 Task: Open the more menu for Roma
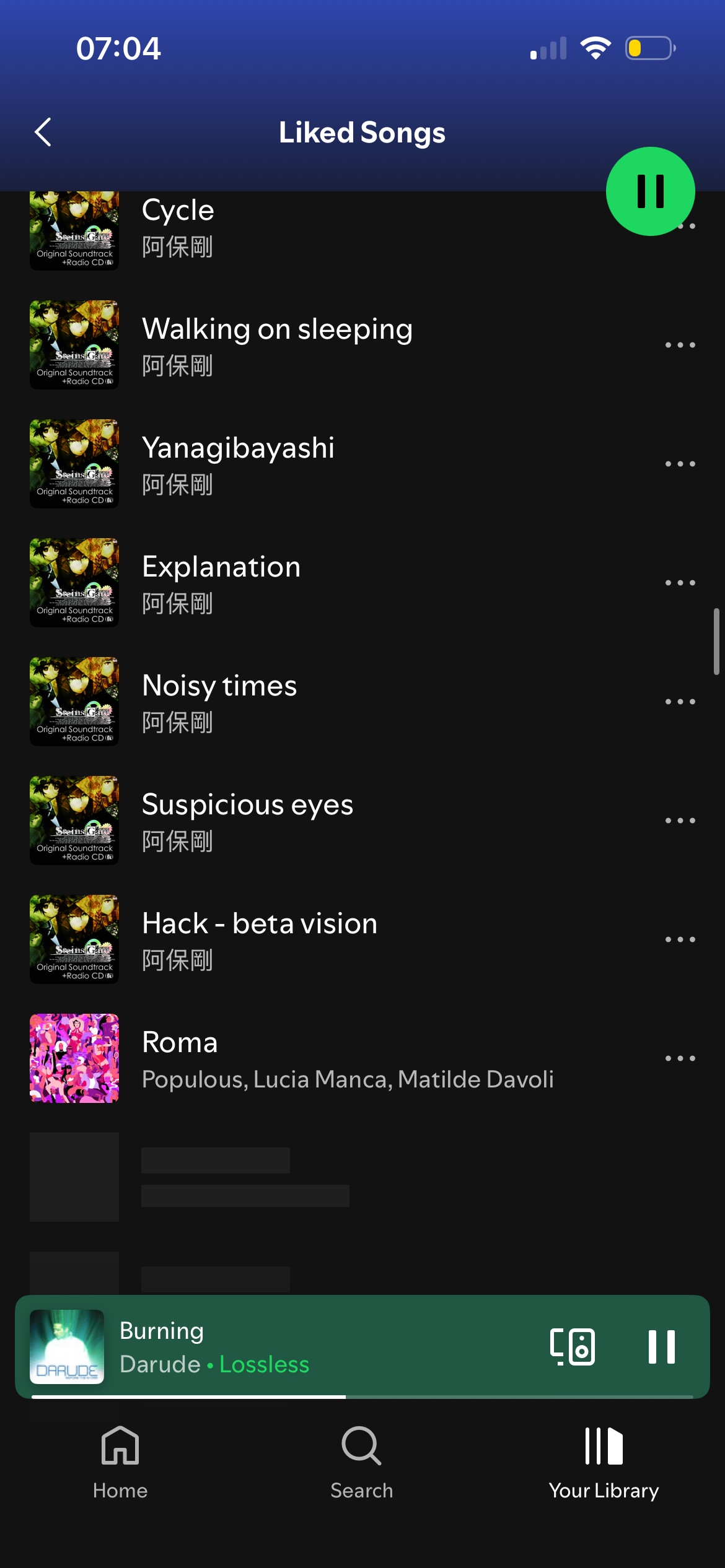click(x=680, y=1058)
